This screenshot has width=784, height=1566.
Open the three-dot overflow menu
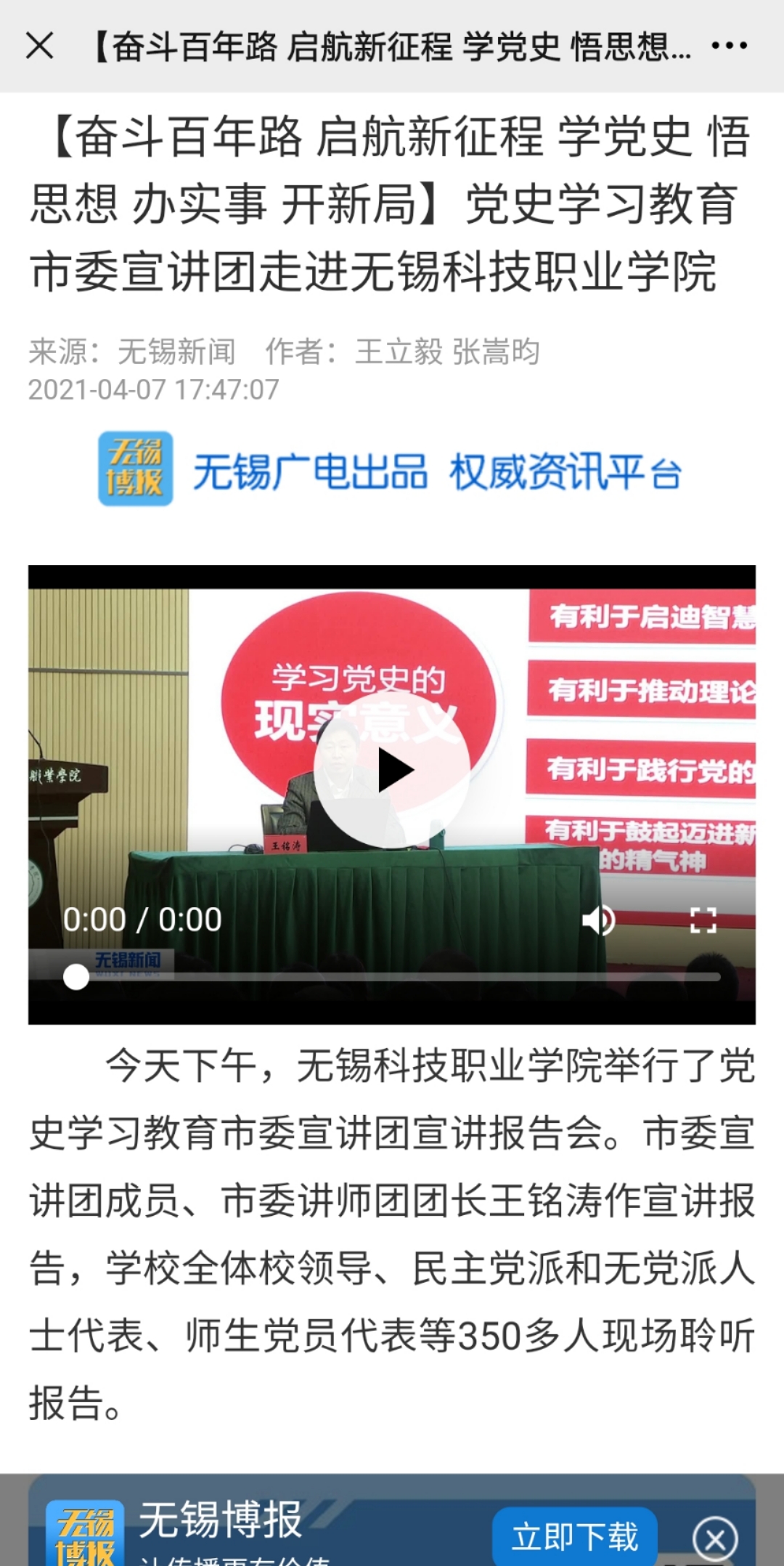tap(729, 46)
